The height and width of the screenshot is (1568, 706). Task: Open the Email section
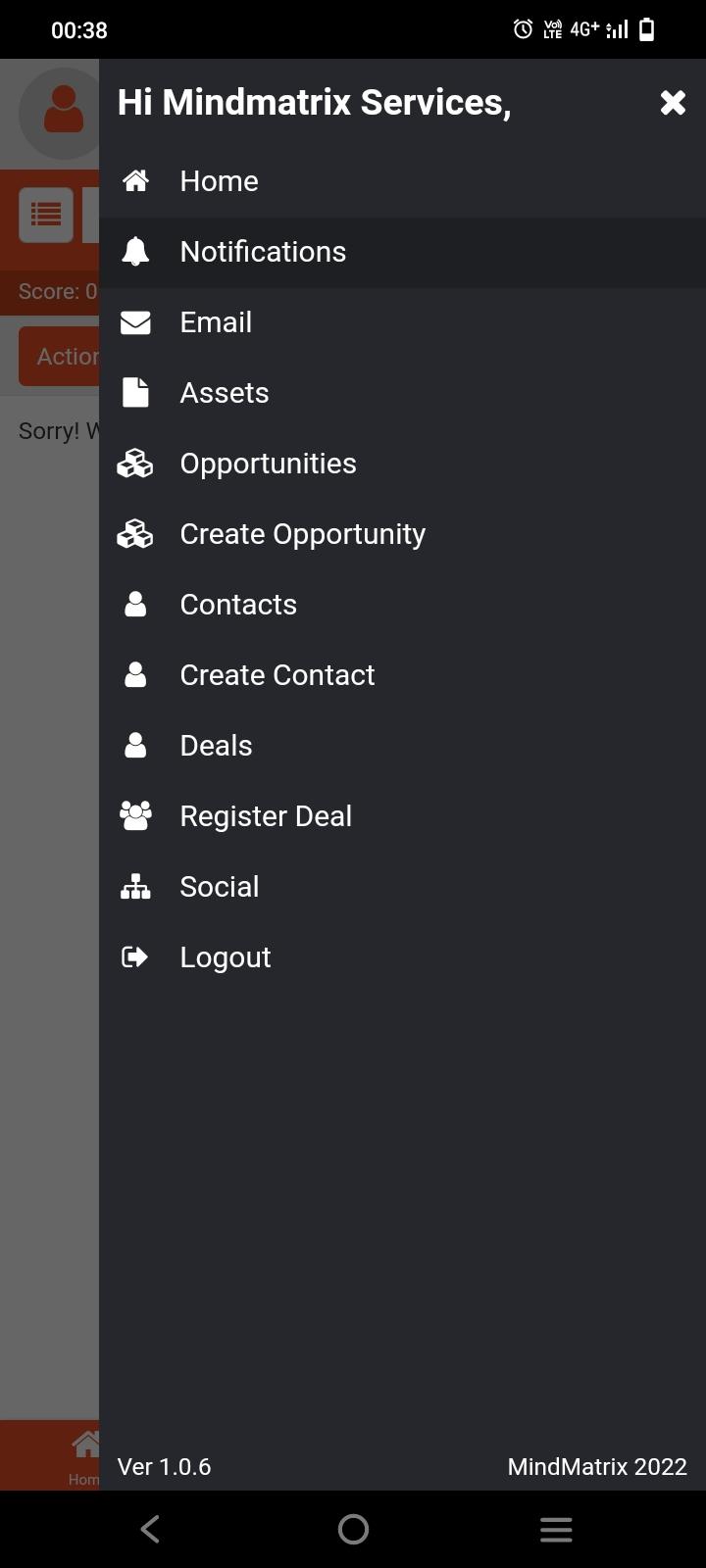pyautogui.click(x=402, y=322)
